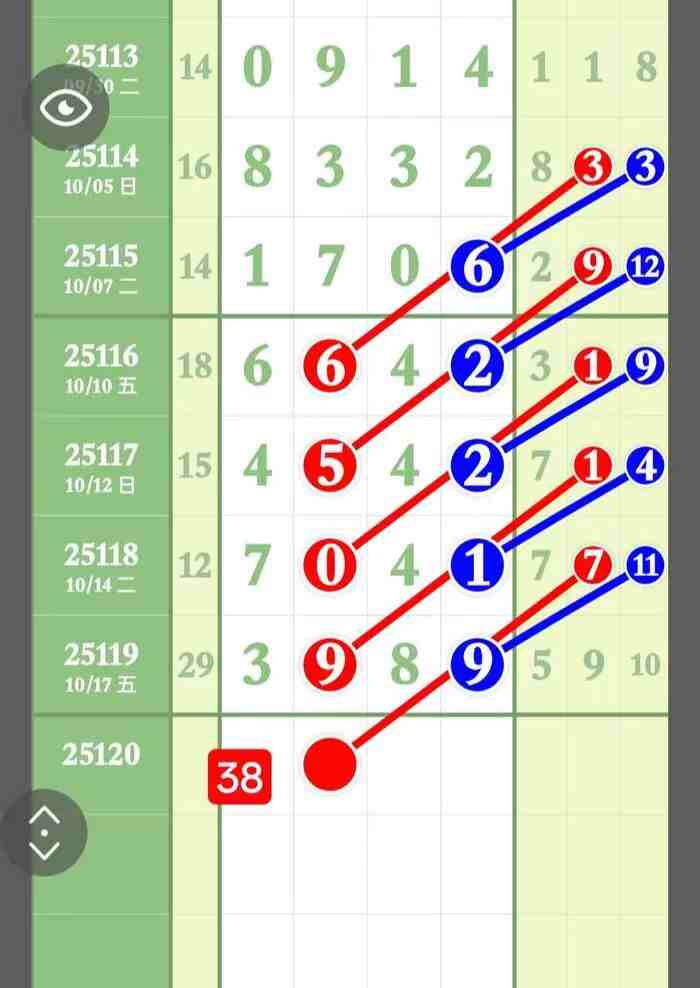The width and height of the screenshot is (700, 988).
Task: Tap the up-down arrows floating button
Action: (x=45, y=832)
